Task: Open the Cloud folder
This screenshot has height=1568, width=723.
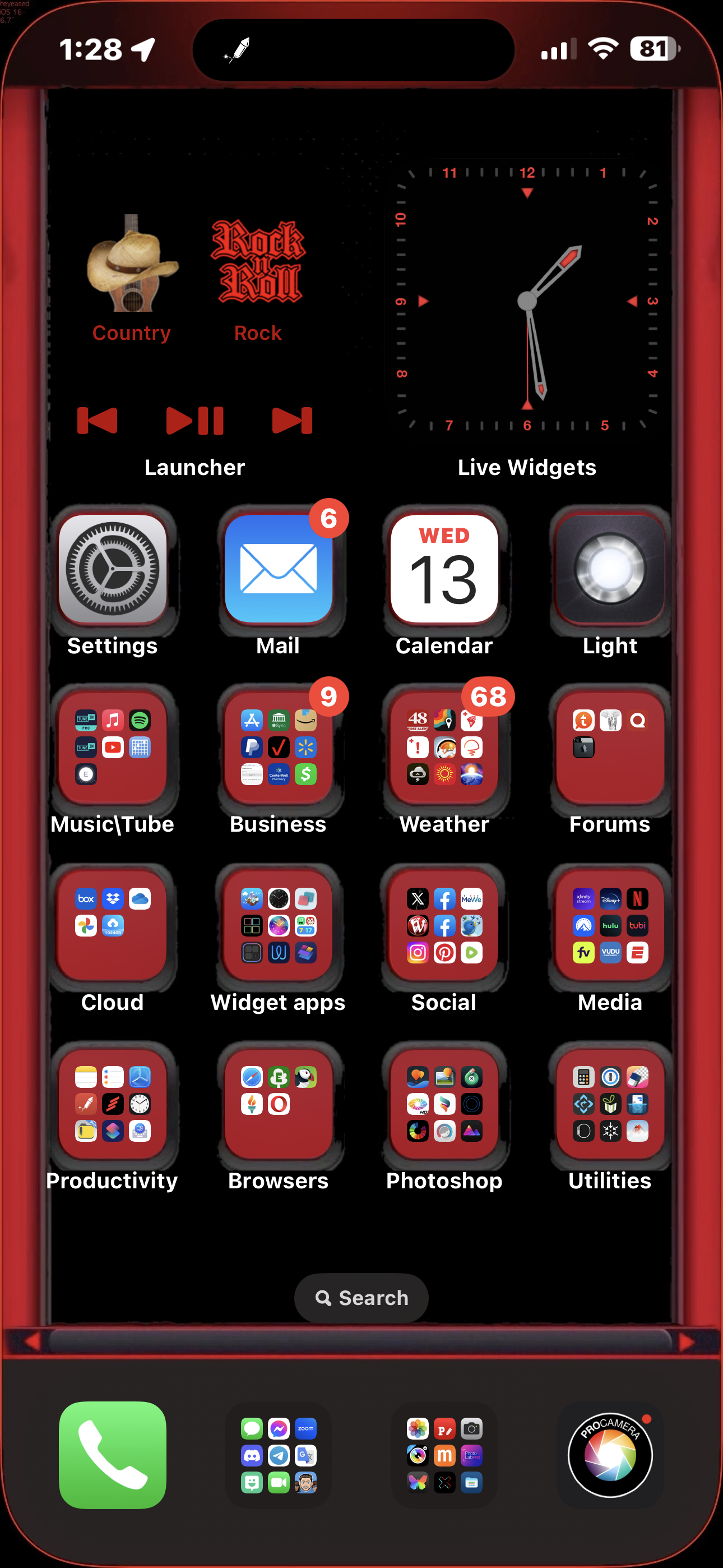Action: [x=113, y=925]
